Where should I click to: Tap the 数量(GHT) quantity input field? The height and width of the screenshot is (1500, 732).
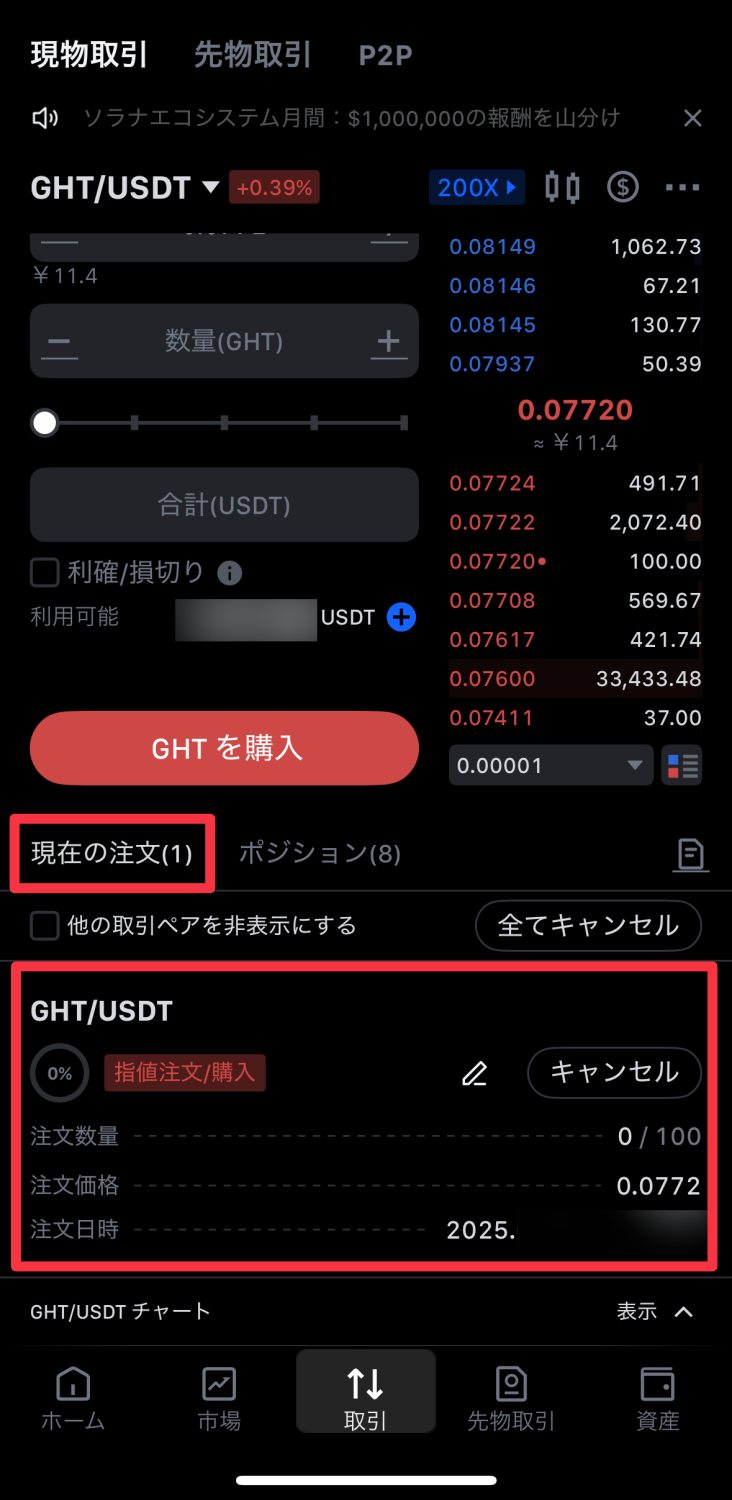point(224,342)
